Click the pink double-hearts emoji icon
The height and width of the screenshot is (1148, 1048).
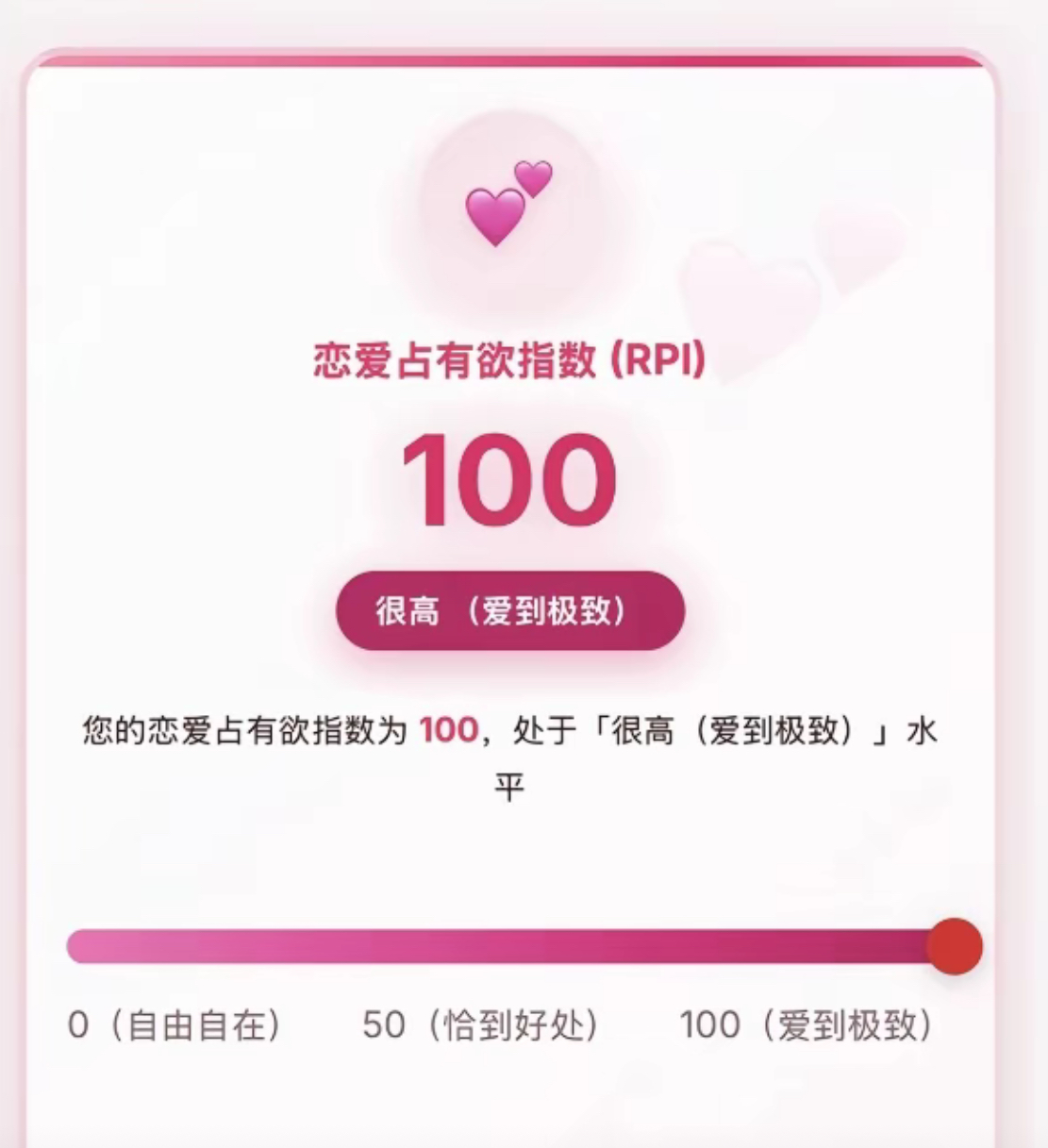click(507, 200)
